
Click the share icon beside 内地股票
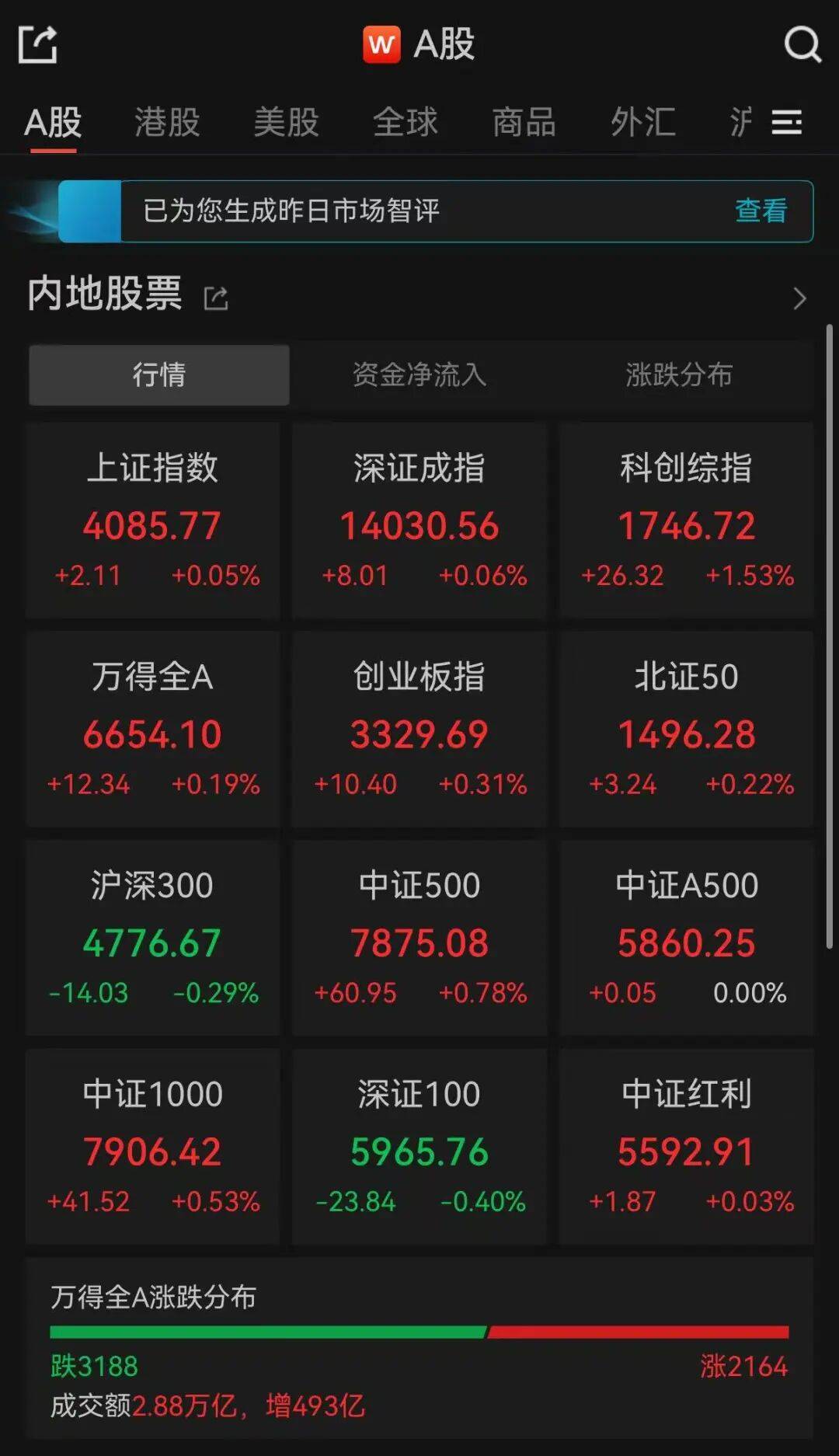point(215,298)
